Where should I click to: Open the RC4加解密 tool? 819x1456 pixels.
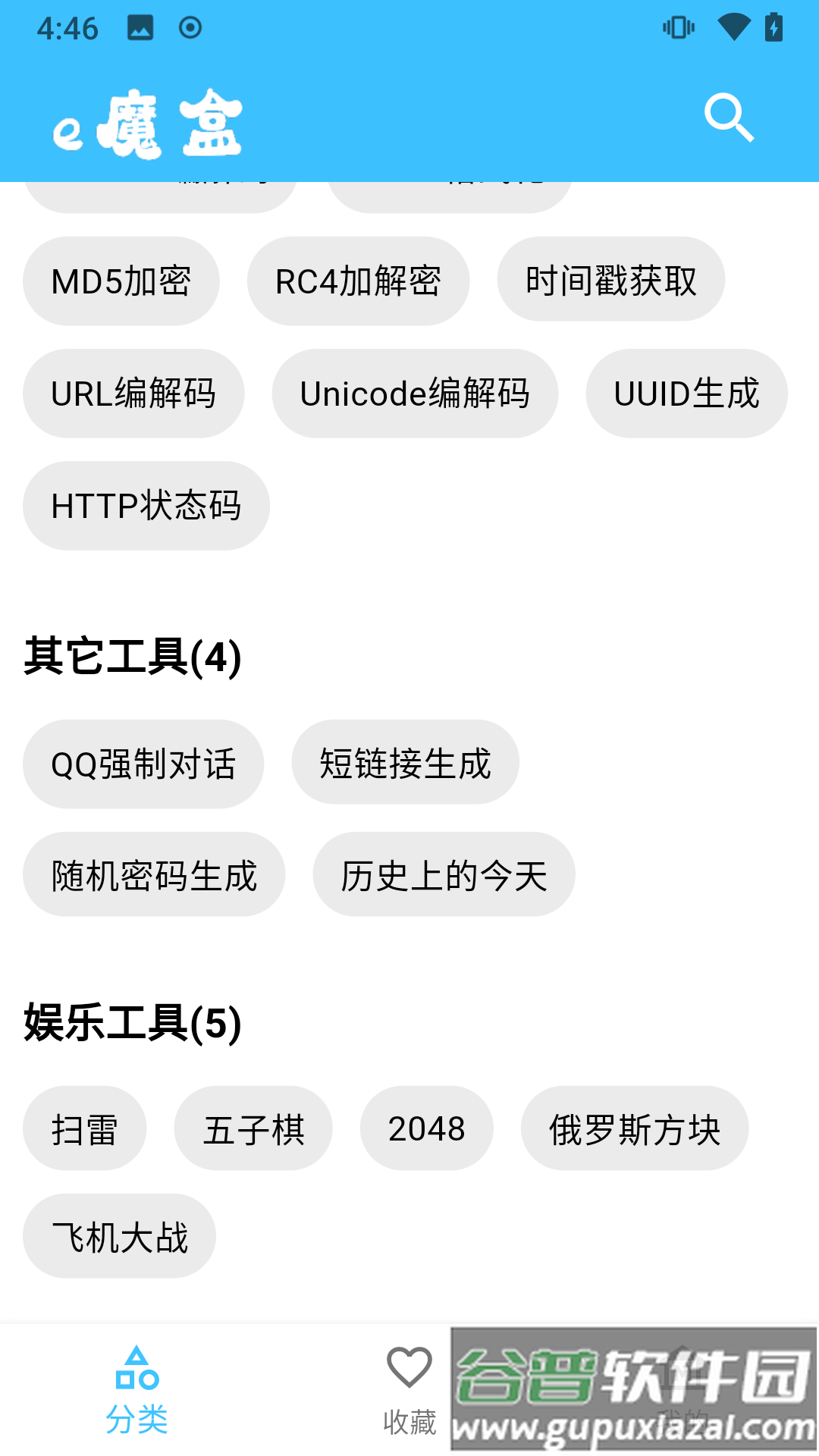click(358, 281)
